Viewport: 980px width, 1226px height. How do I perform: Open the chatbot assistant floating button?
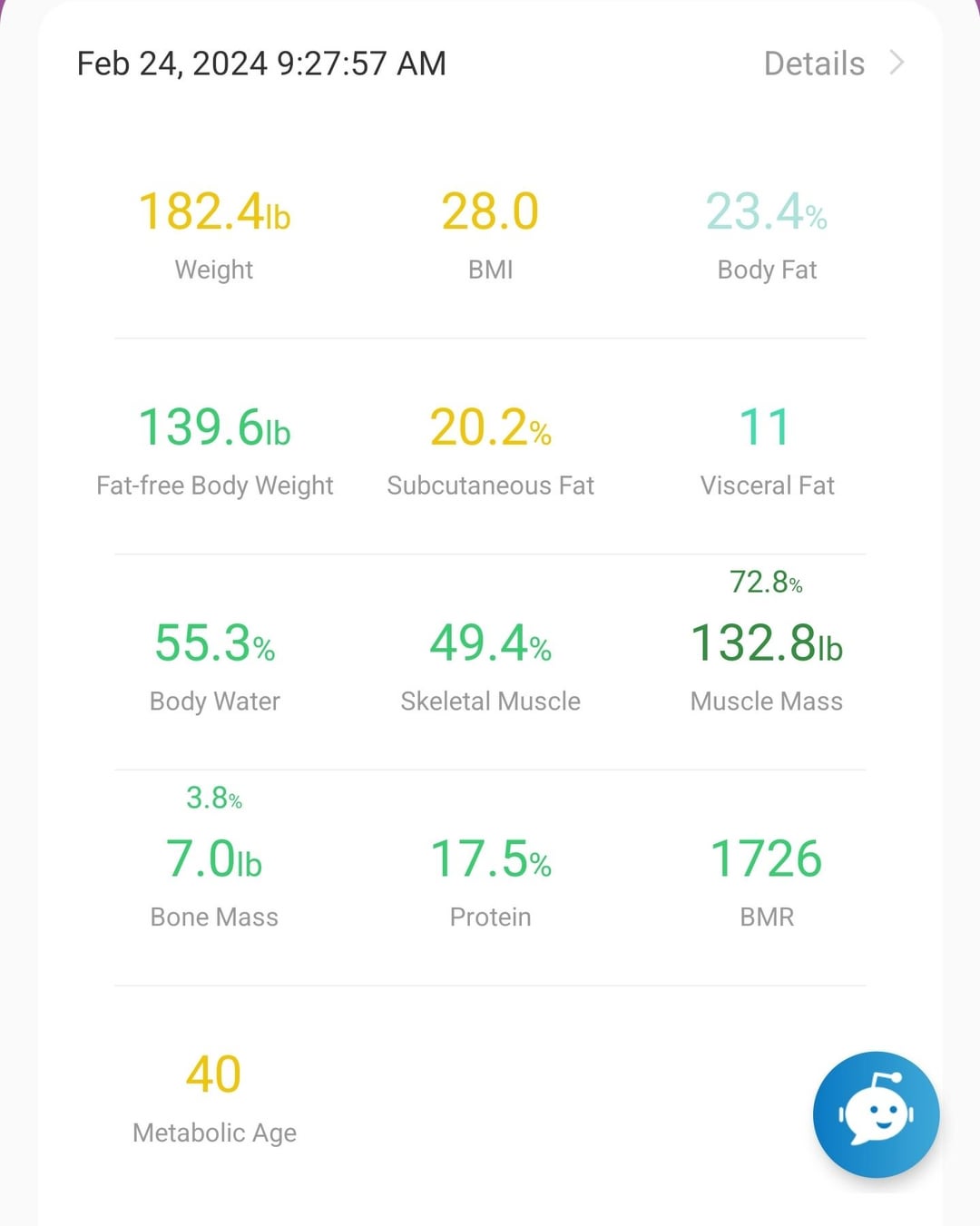coord(876,1114)
